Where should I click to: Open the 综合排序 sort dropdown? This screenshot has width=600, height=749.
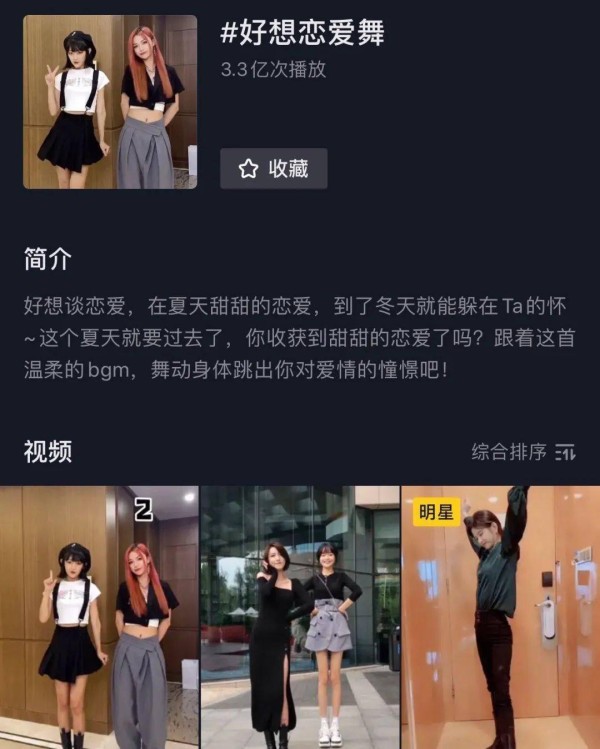tap(523, 452)
